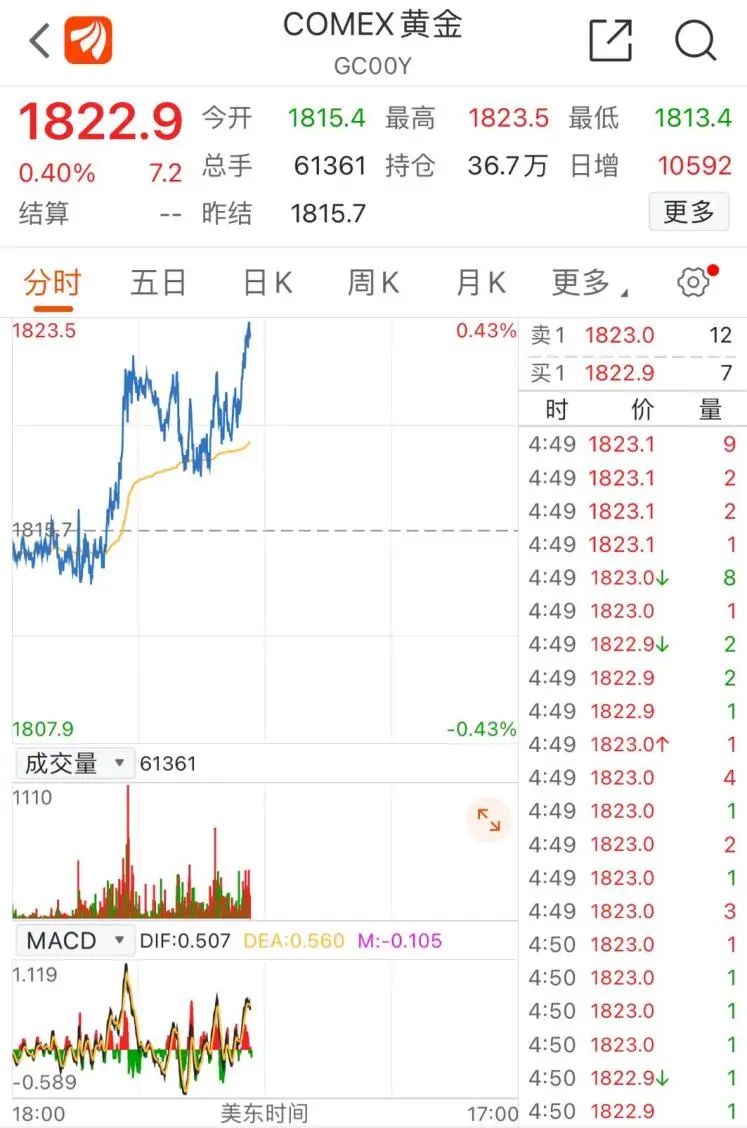Select the 月K monthly chart tab

(478, 282)
